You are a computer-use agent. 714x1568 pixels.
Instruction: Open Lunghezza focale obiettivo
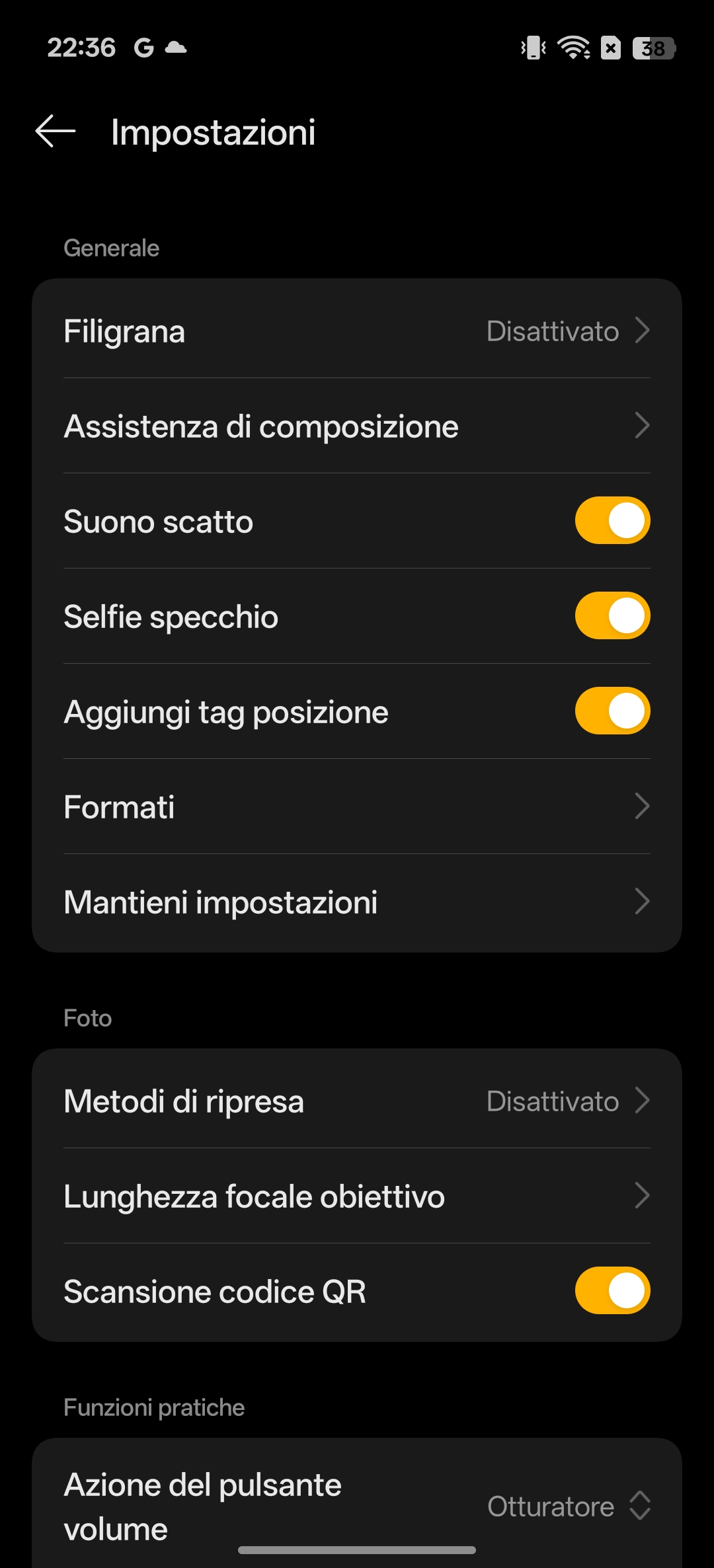(x=357, y=1196)
